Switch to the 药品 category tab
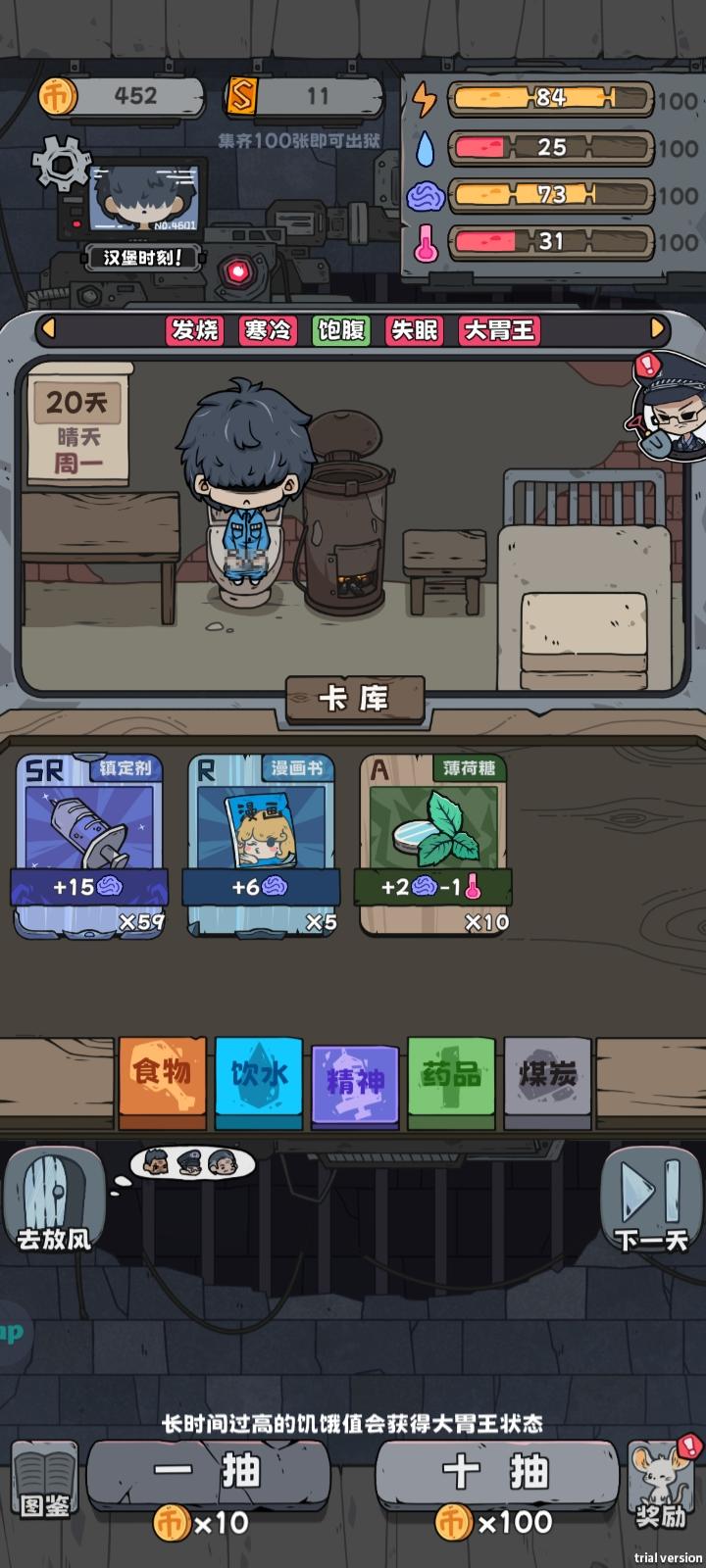The image size is (706, 1568). coord(449,1080)
